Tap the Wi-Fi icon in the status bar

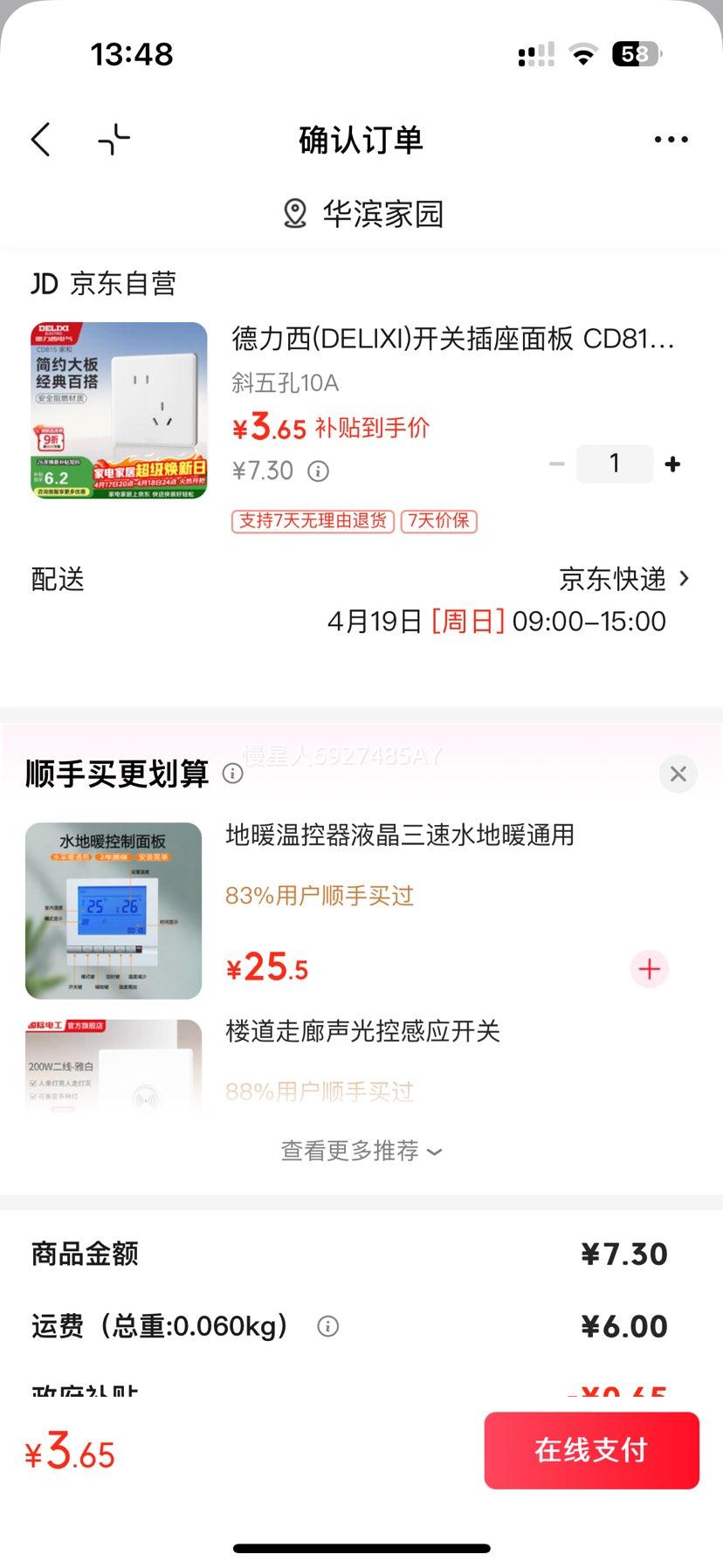click(x=583, y=53)
